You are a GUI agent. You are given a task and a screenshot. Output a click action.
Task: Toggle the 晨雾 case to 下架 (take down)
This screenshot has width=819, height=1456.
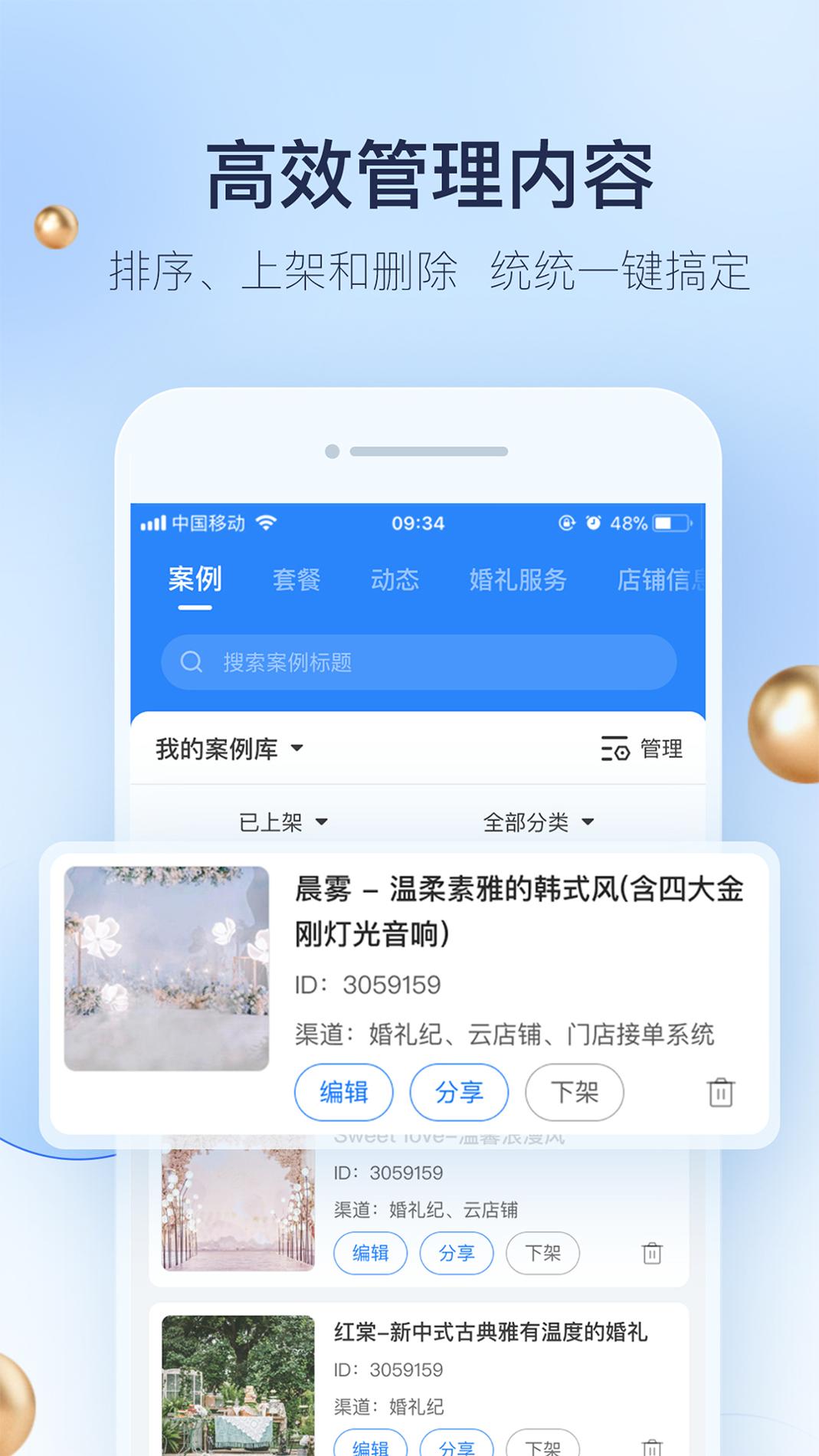(575, 1093)
